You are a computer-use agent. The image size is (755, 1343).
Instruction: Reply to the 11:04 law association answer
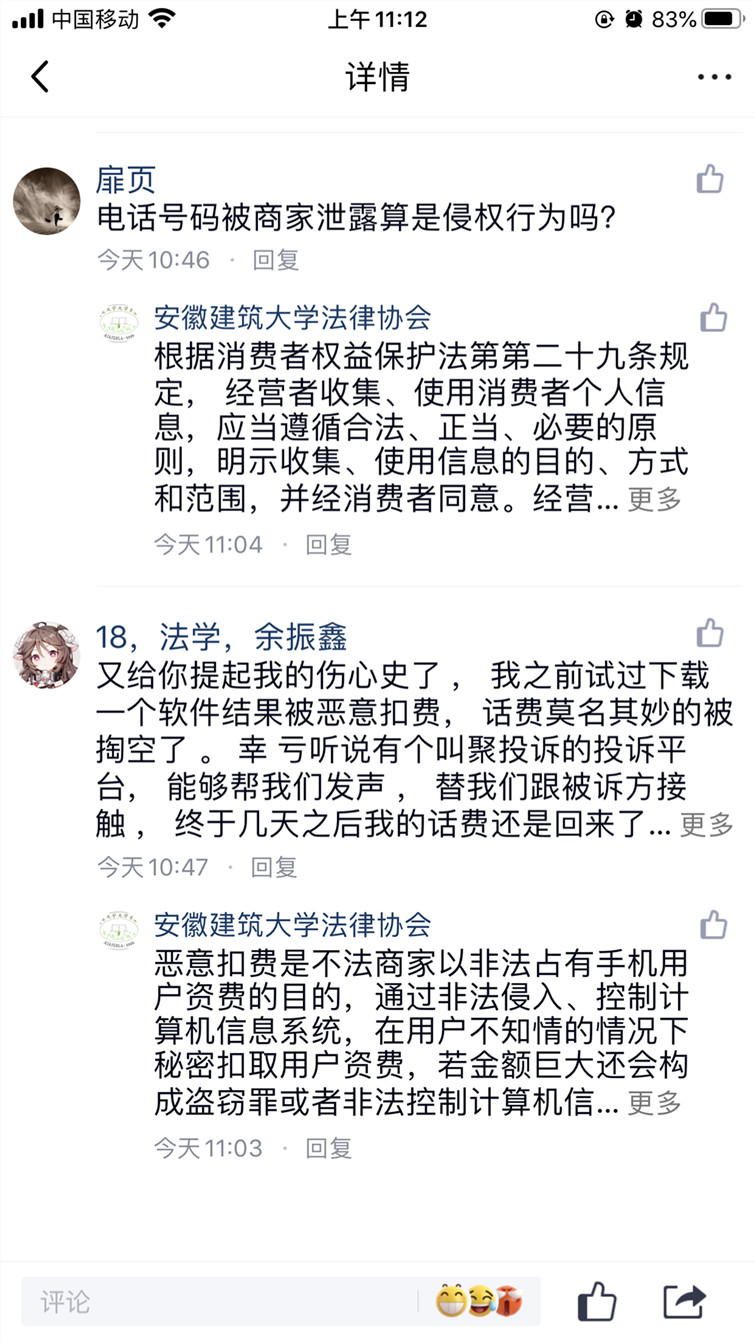pyautogui.click(x=329, y=545)
